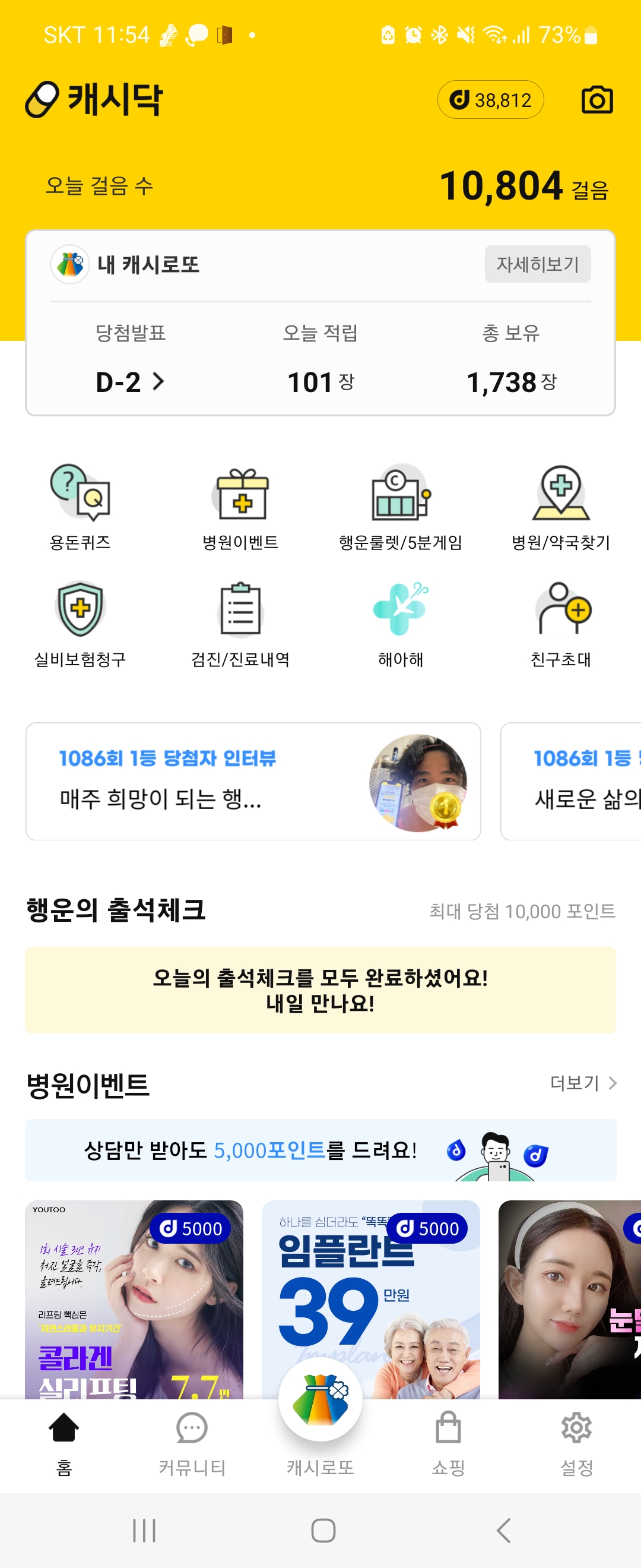Open the 38,812 points balance
Image resolution: width=641 pixels, height=1568 pixels.
pyautogui.click(x=490, y=100)
